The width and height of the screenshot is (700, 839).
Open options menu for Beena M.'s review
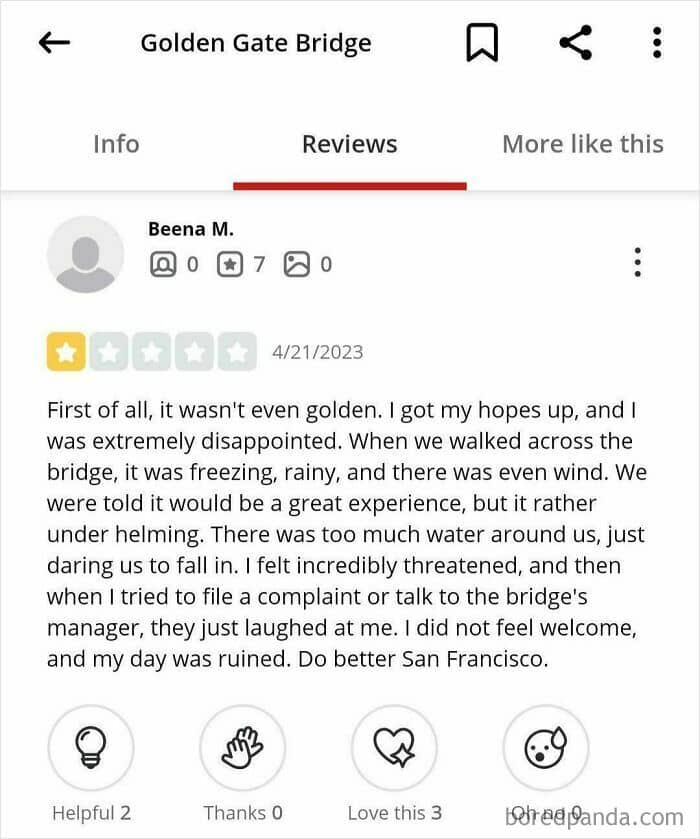[x=637, y=262]
